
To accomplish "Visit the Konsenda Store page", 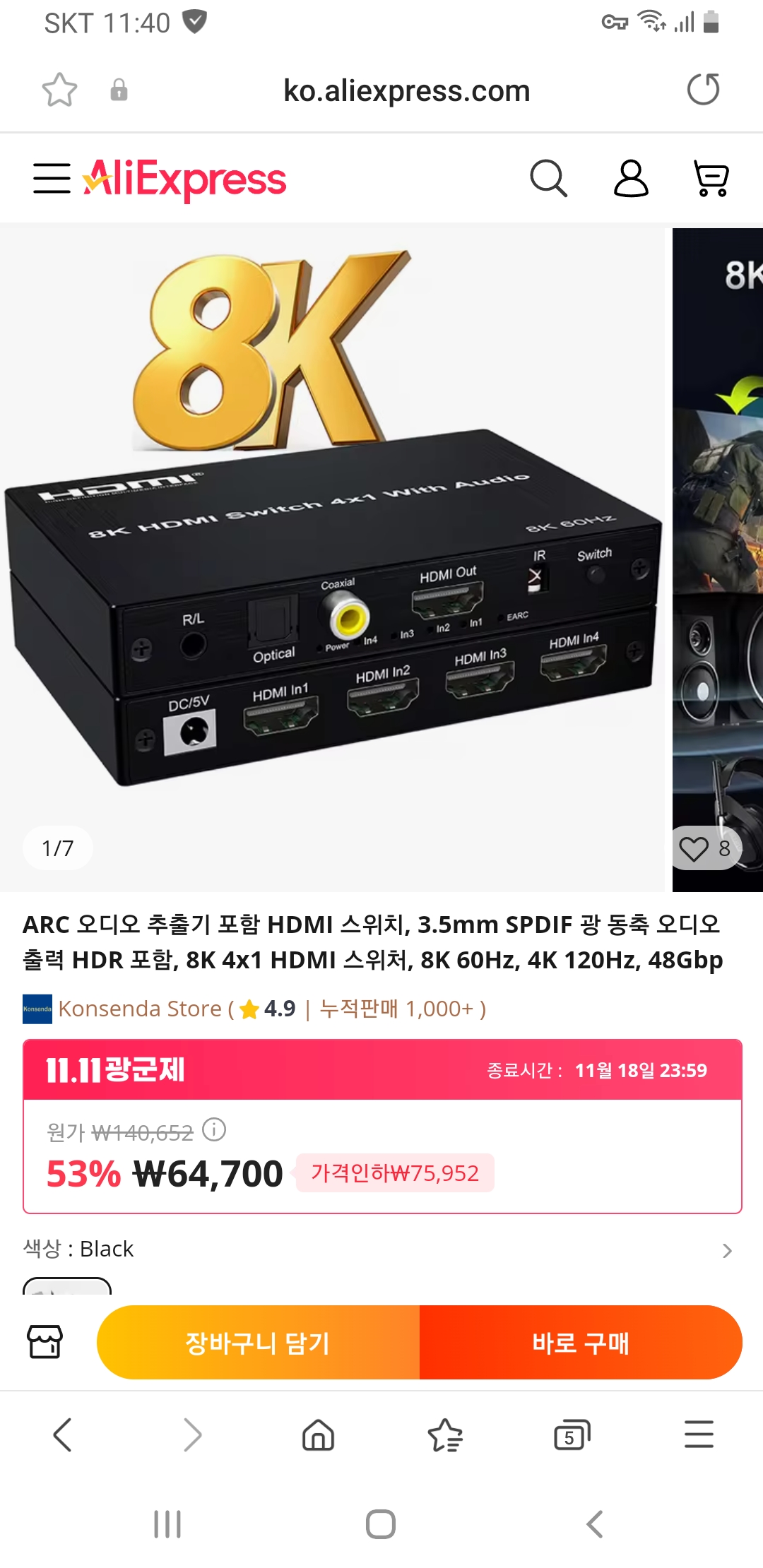I will click(140, 1009).
